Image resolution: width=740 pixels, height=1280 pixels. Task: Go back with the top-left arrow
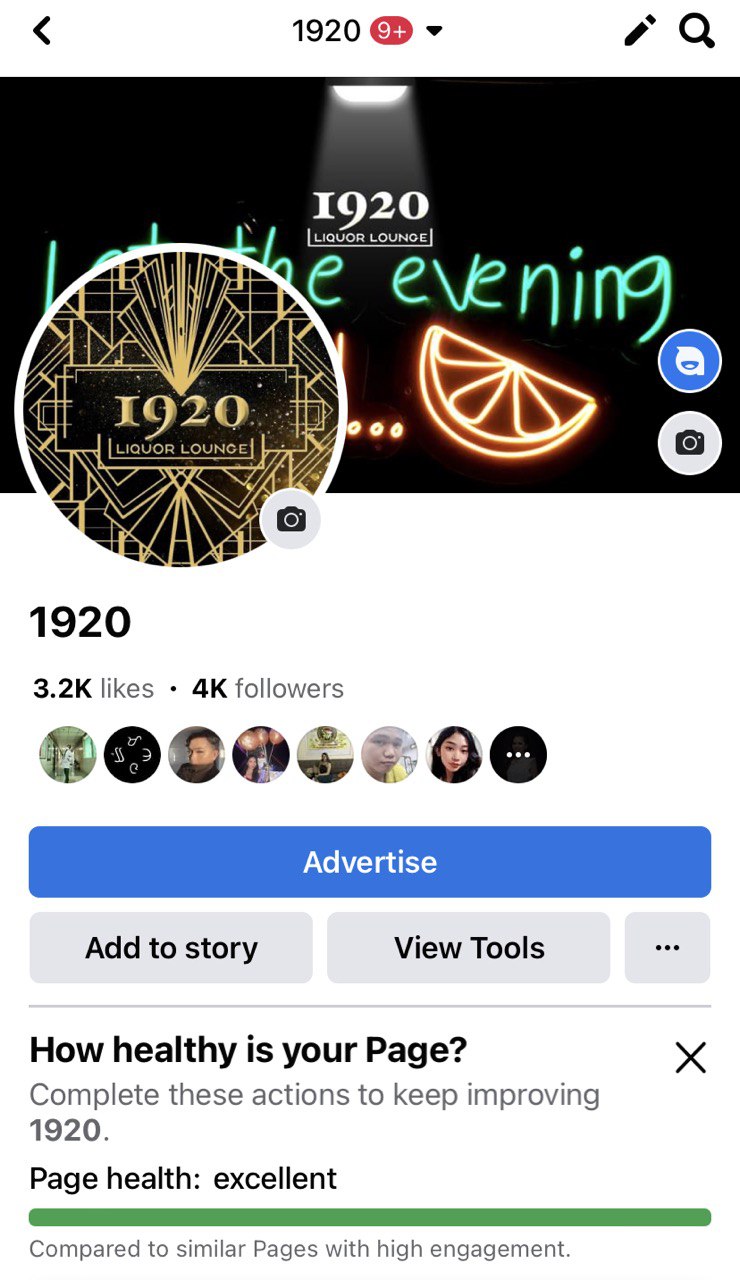point(42,32)
